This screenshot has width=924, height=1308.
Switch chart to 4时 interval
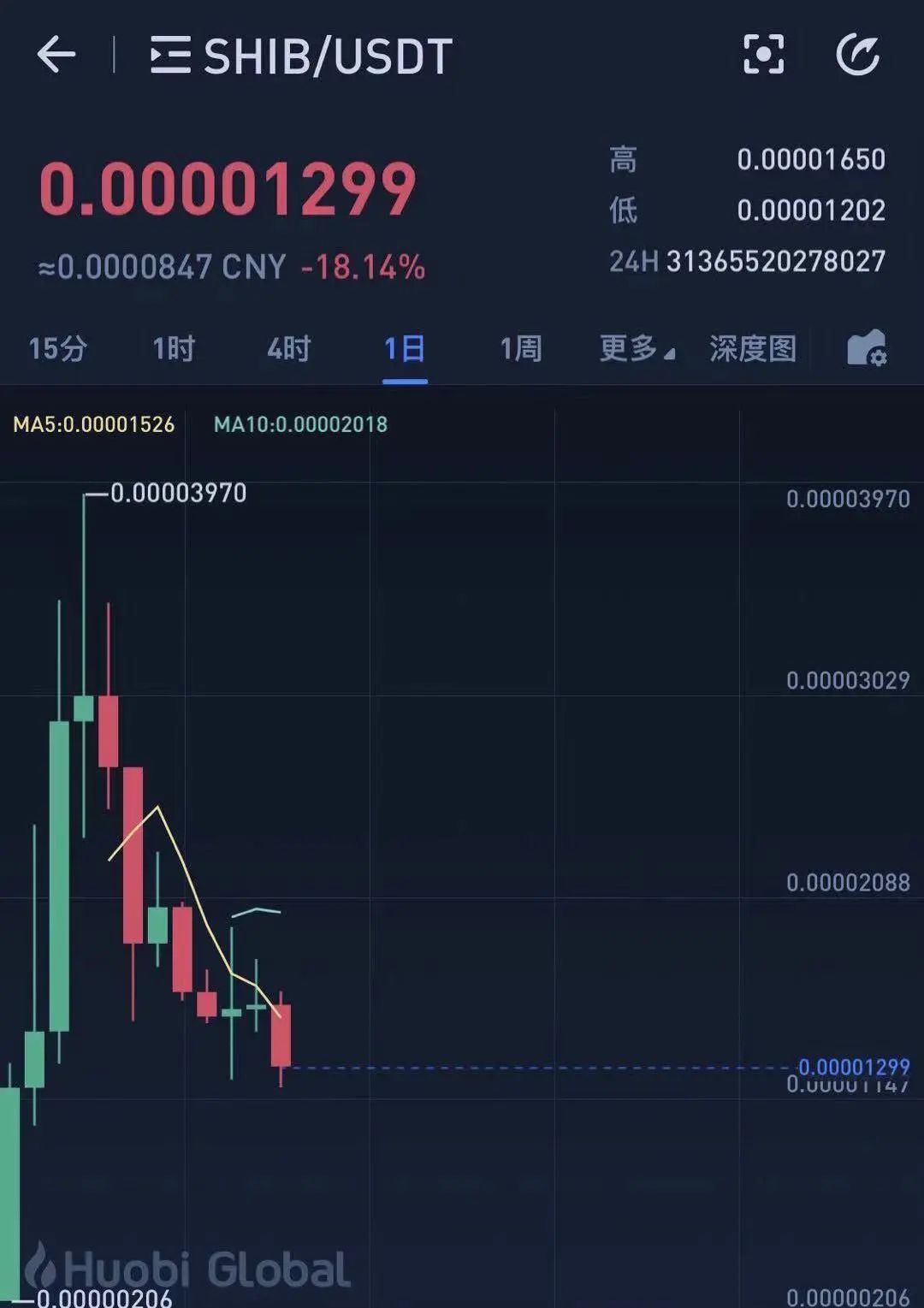point(288,349)
